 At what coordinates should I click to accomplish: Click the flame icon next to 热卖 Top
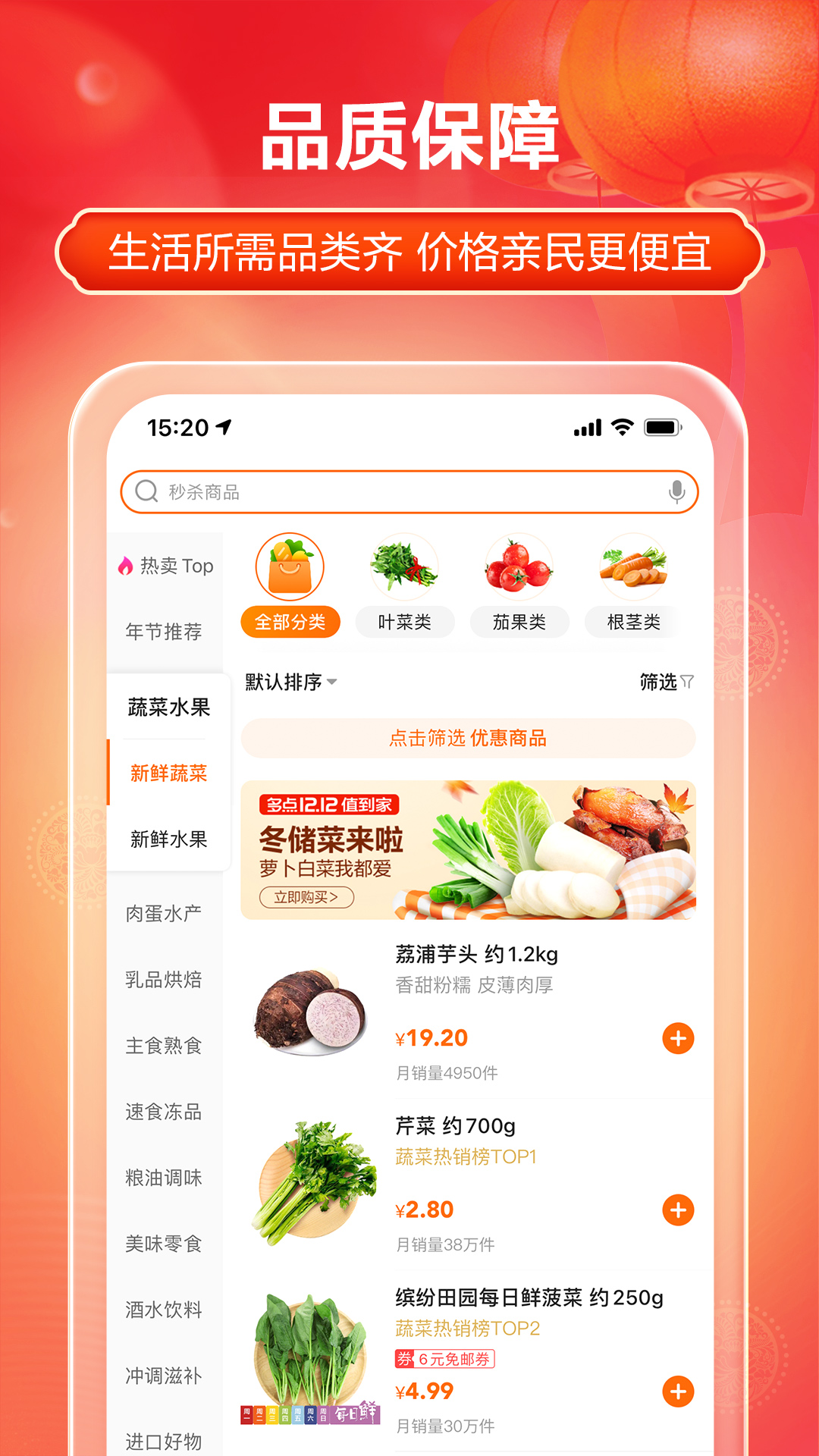coord(127,565)
